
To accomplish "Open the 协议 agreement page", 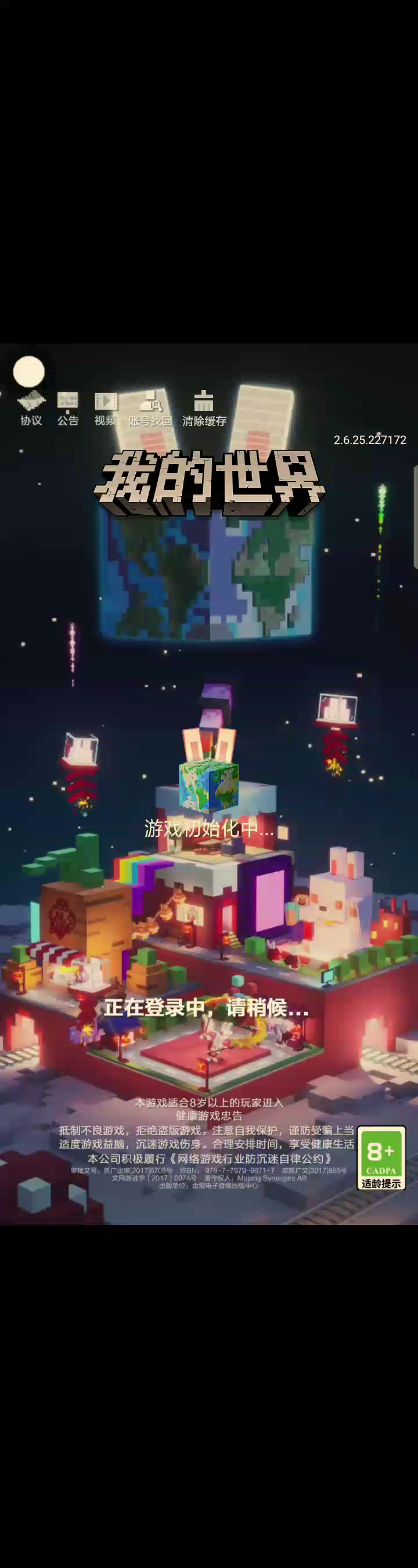I will click(31, 409).
